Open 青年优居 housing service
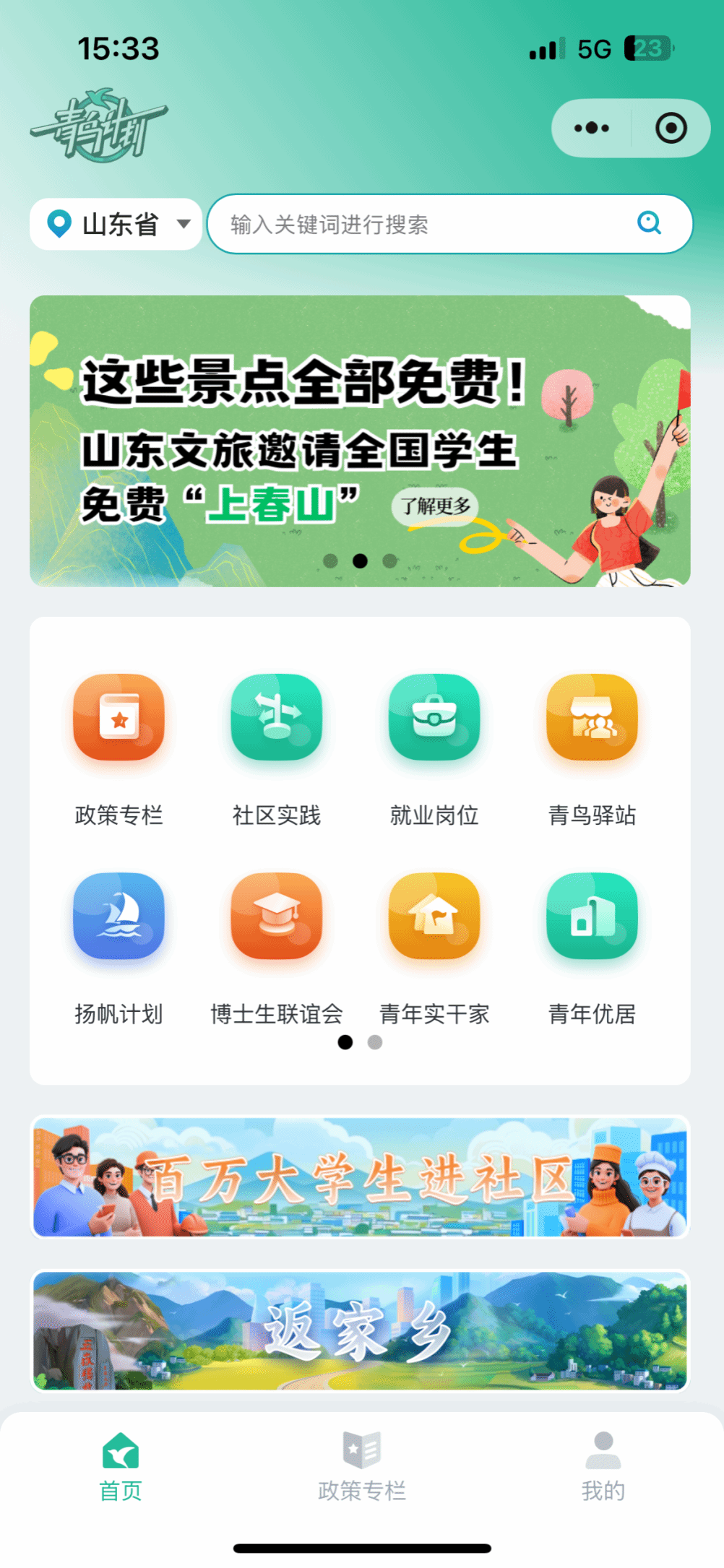Image resolution: width=724 pixels, height=1568 pixels. tap(592, 947)
